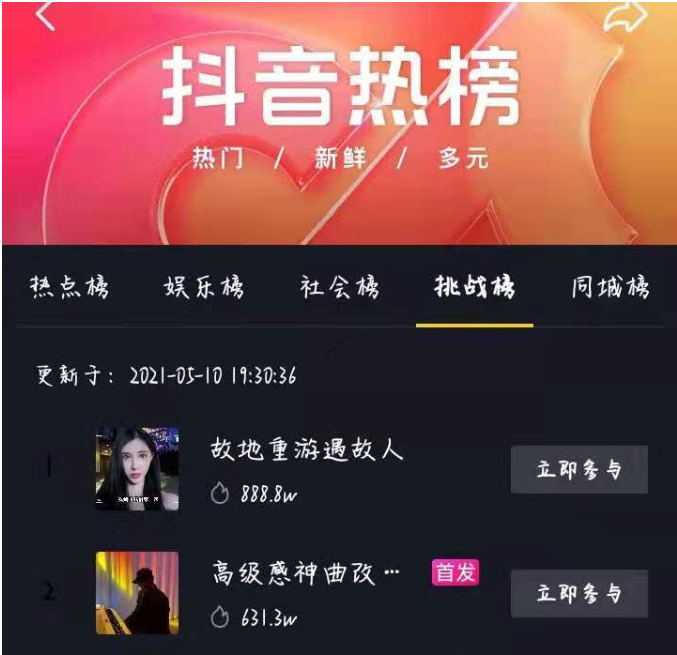This screenshot has height=655, width=677.
Task: Share the 抖音热榜 page
Action: tap(626, 16)
